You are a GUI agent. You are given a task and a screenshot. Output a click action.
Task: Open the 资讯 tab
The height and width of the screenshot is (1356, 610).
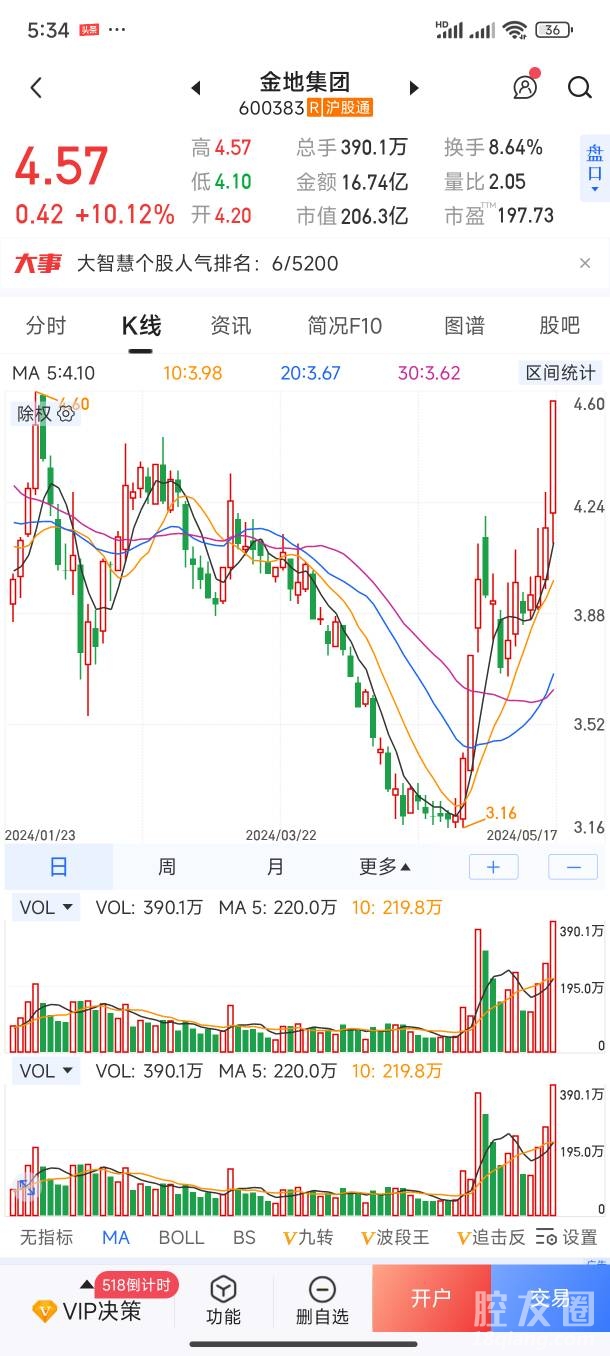tap(231, 325)
